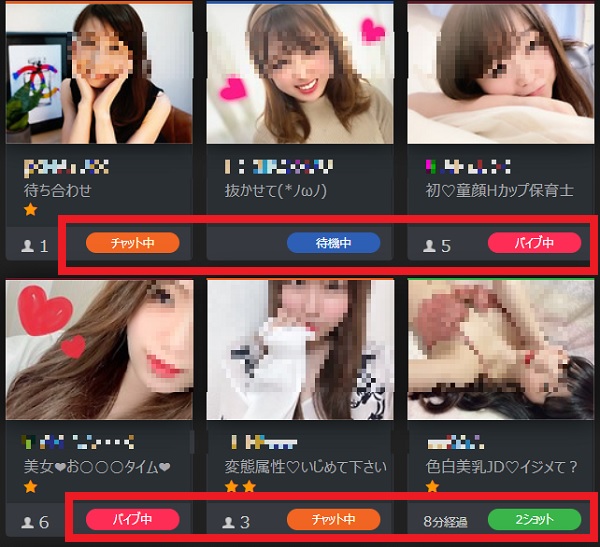Open the card captioned 色白美乳JD♡イジメて?
This screenshot has height=547, width=600.
pos(501,348)
